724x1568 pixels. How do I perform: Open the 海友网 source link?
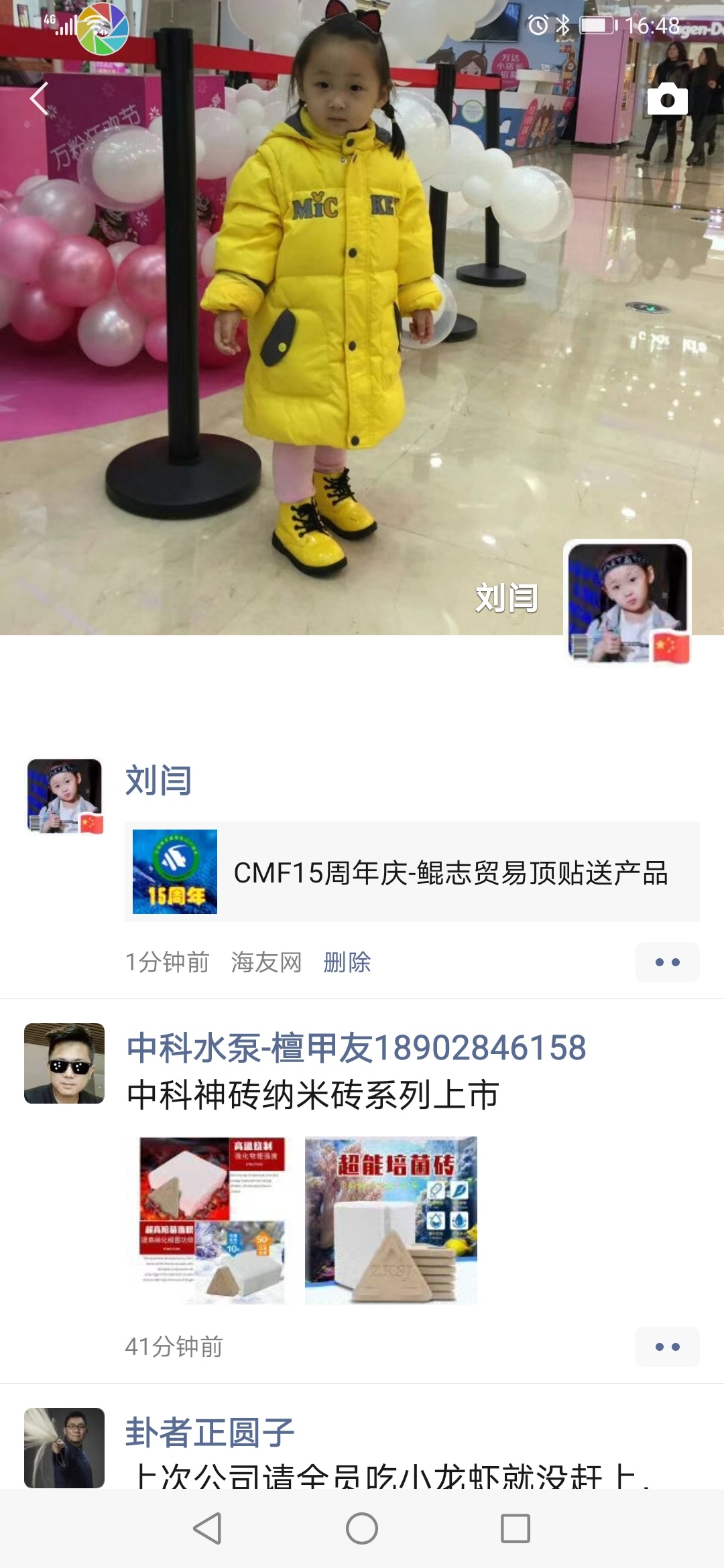click(266, 962)
